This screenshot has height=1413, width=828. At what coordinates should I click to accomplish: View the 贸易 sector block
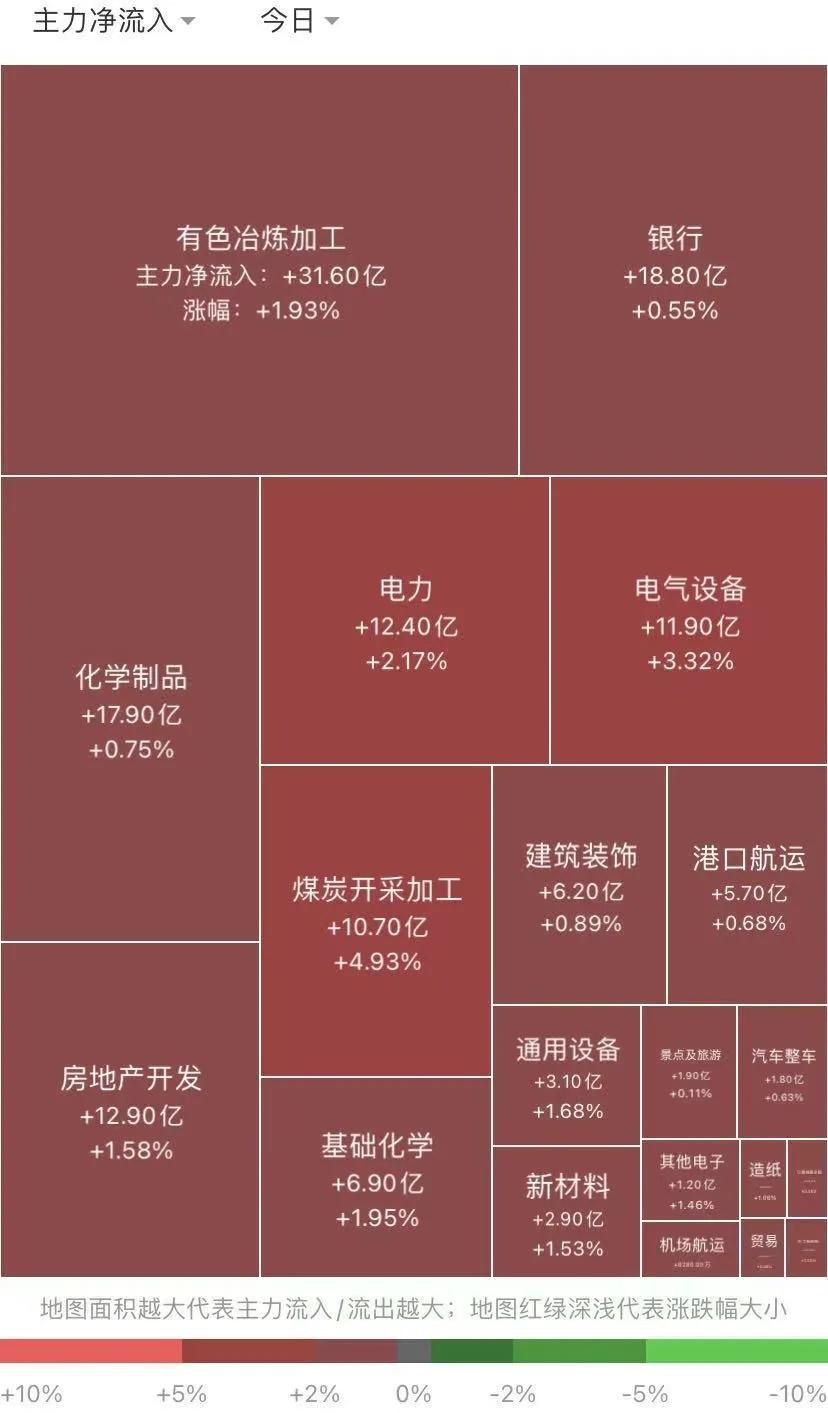[763, 1248]
